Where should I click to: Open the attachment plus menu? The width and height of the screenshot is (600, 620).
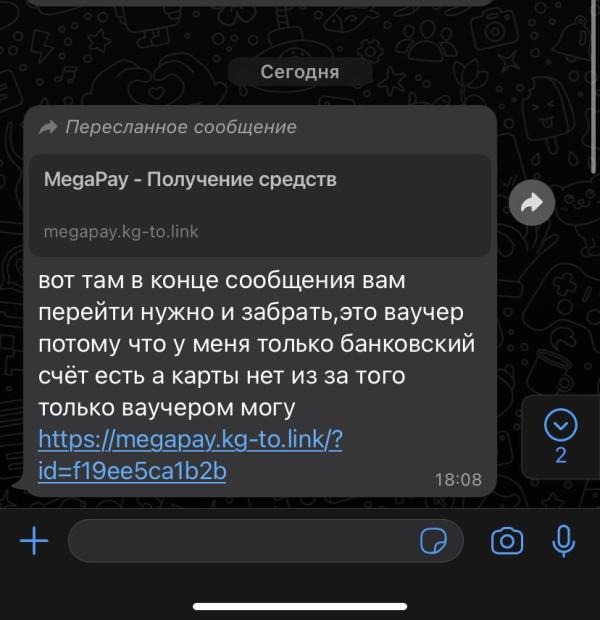(x=34, y=541)
